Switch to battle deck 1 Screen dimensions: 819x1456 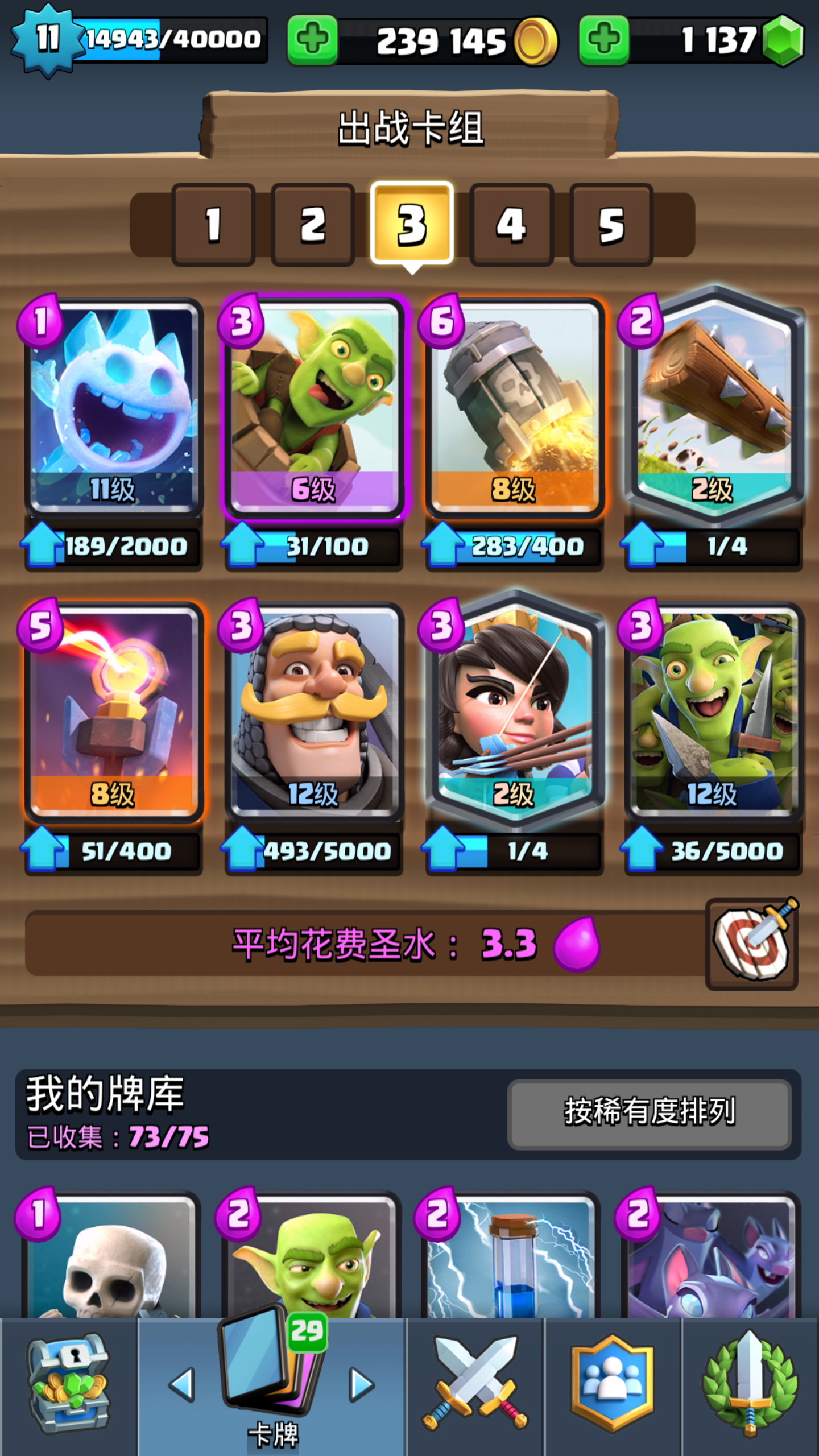tap(213, 225)
